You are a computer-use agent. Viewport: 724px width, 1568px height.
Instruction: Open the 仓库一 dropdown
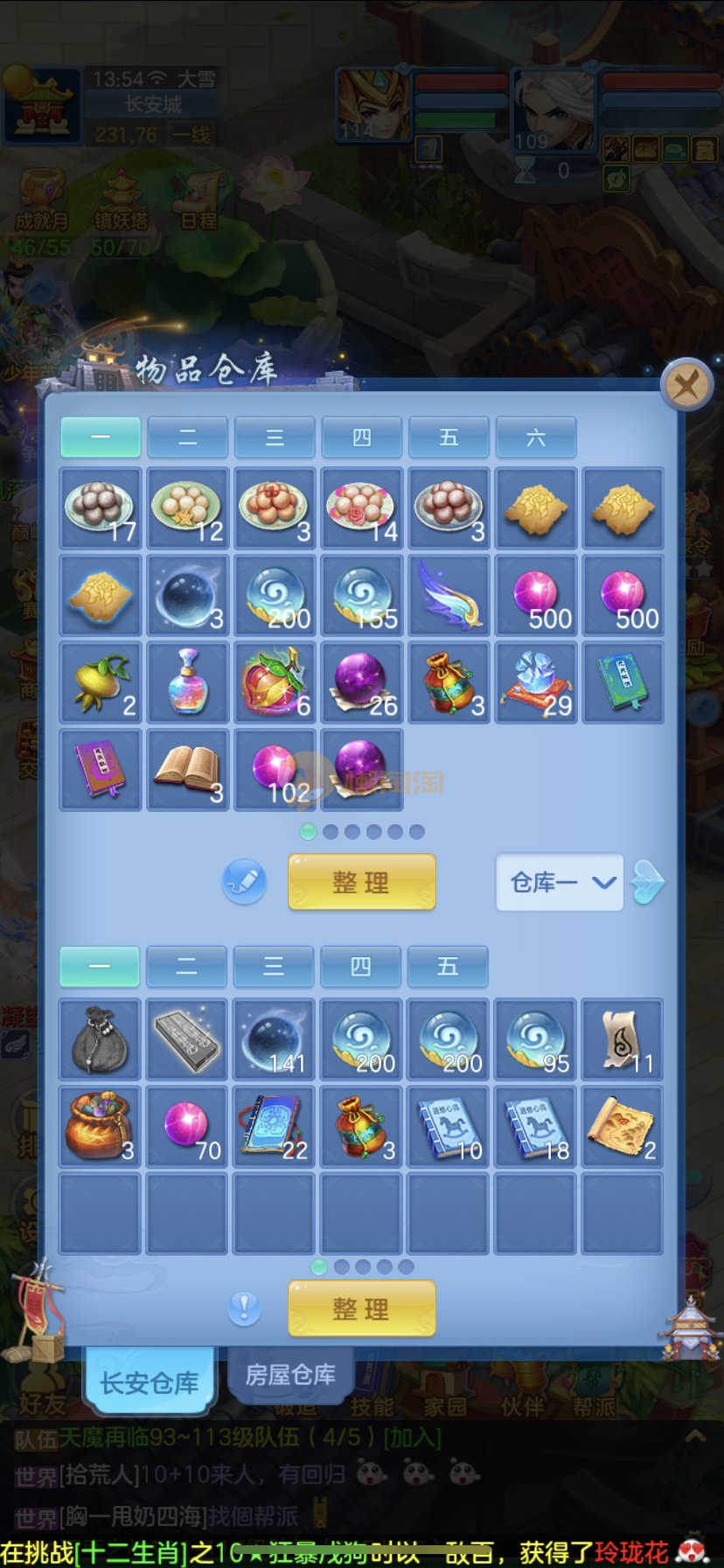coord(560,882)
